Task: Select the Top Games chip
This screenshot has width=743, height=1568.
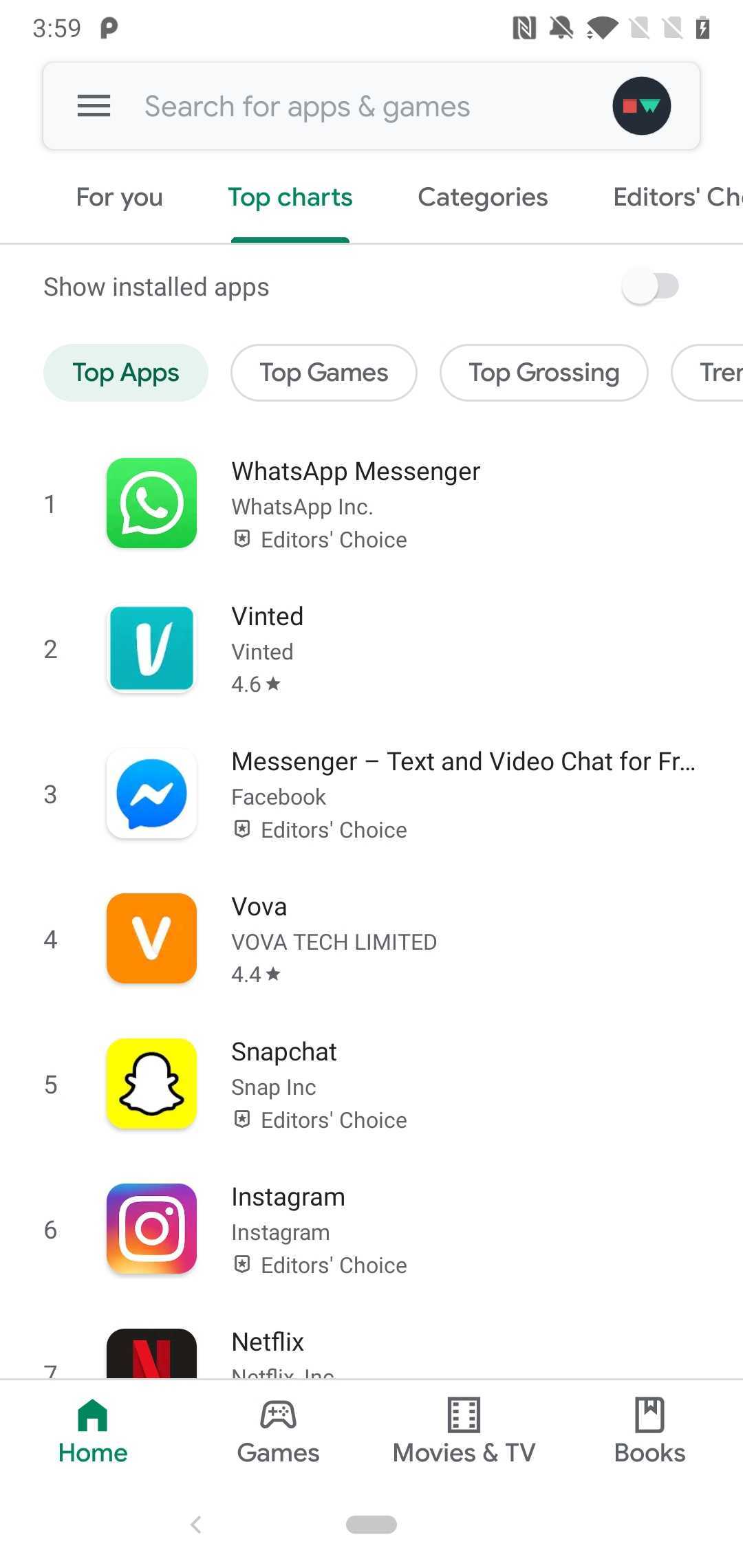Action: pyautogui.click(x=323, y=373)
